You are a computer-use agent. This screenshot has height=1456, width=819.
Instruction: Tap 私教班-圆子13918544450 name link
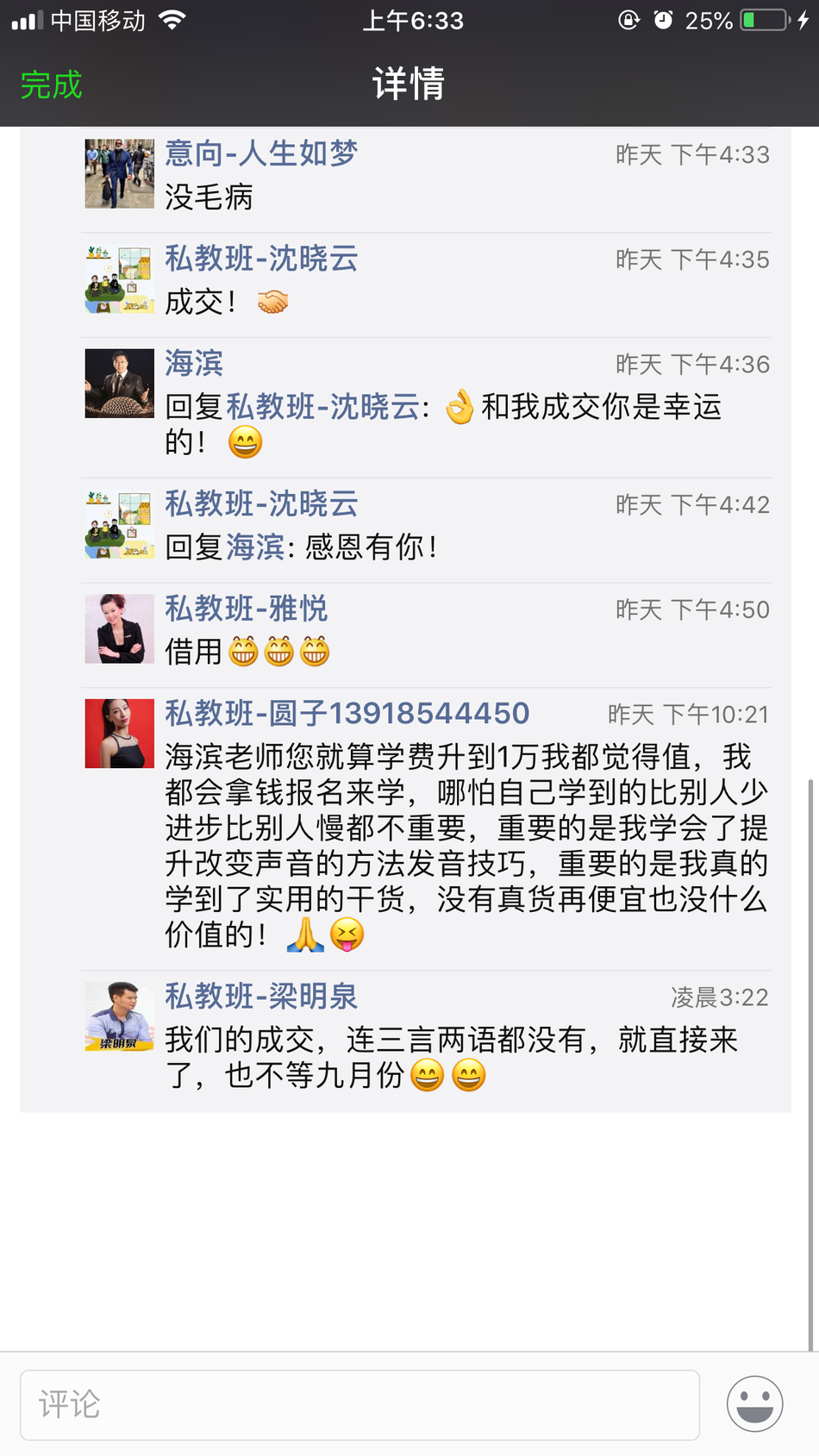(347, 714)
